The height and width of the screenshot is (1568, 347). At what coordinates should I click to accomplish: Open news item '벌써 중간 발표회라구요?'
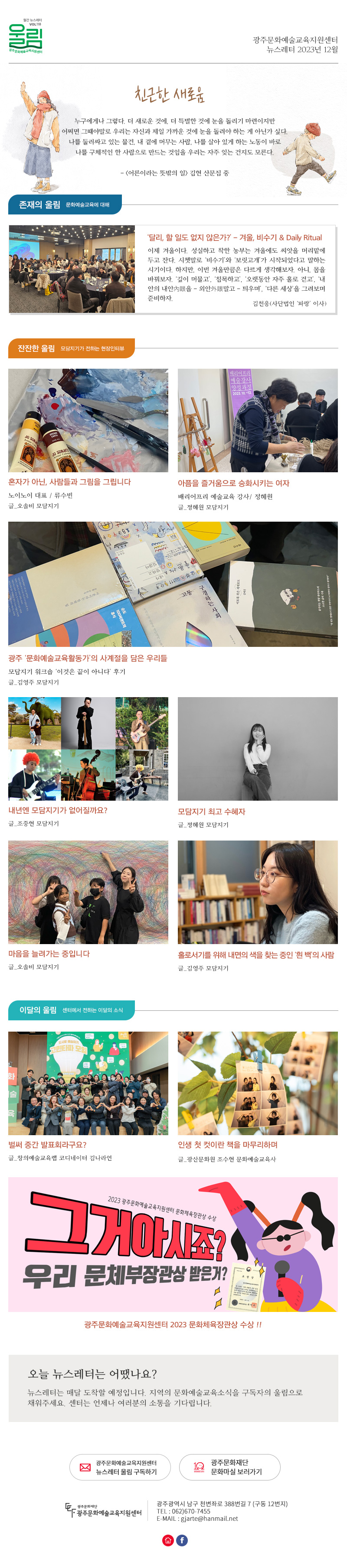tap(48, 1144)
